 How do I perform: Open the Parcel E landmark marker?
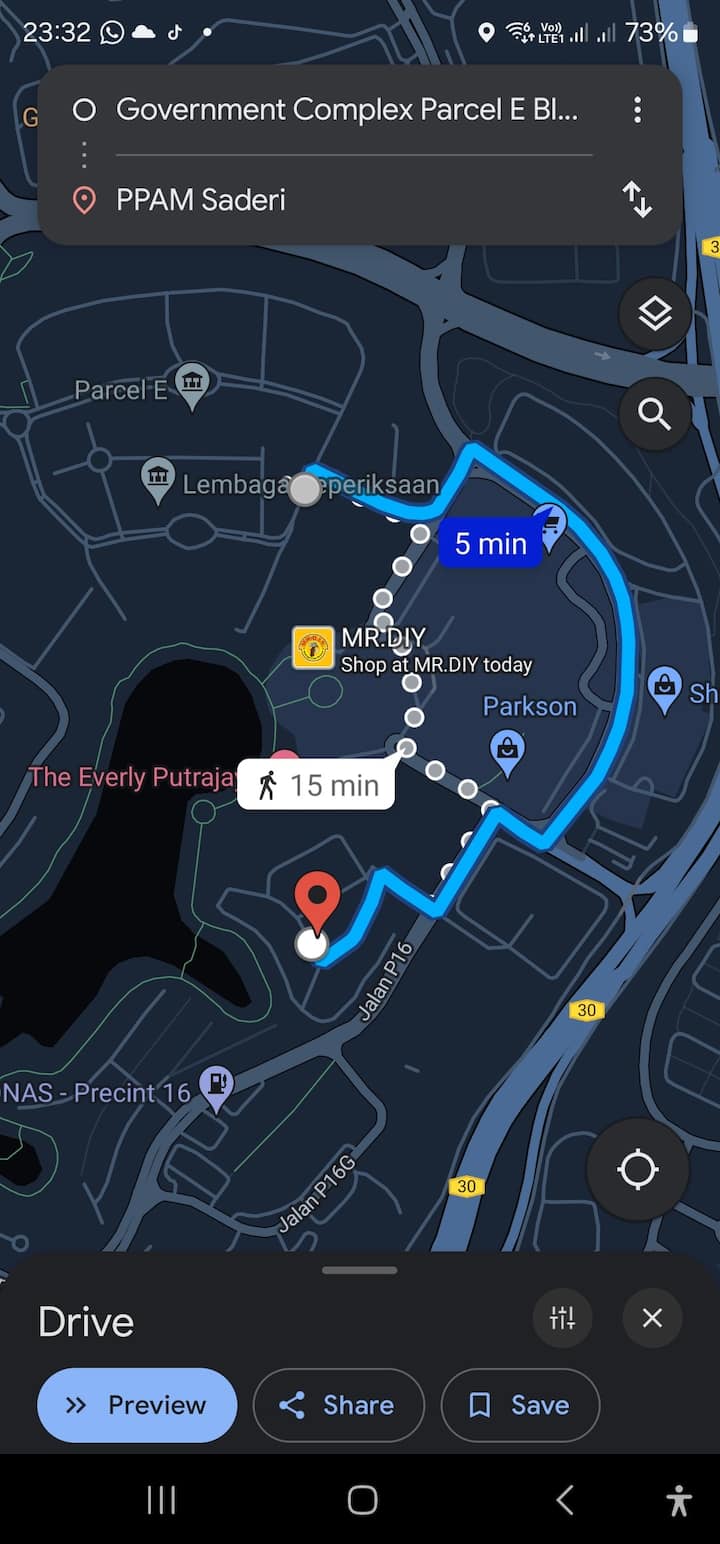tap(191, 383)
